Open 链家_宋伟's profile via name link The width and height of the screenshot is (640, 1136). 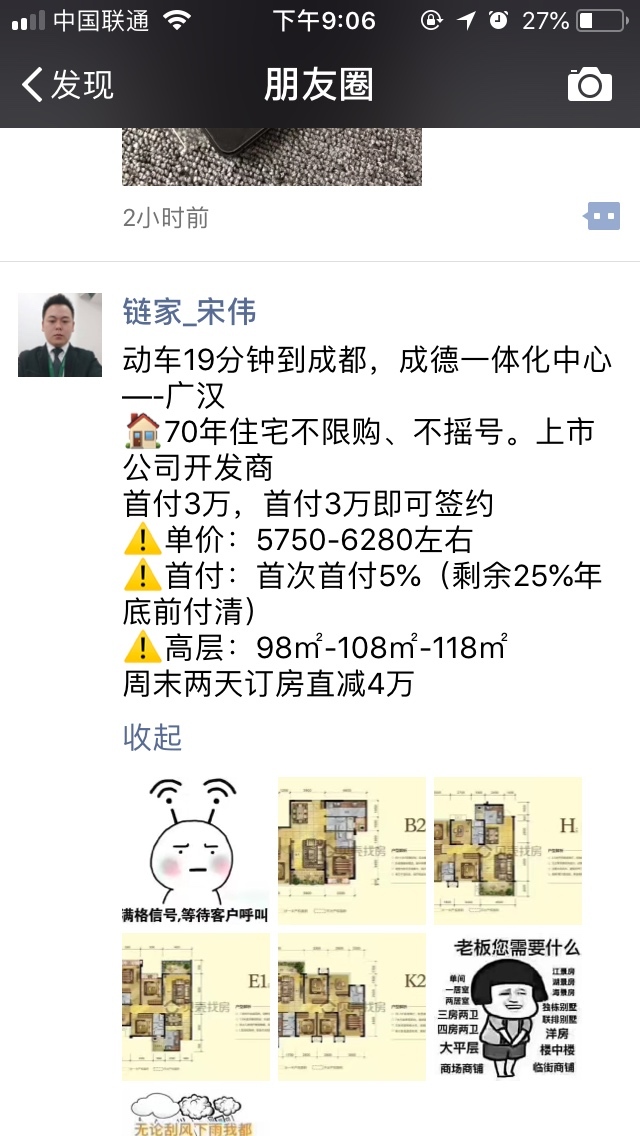189,312
